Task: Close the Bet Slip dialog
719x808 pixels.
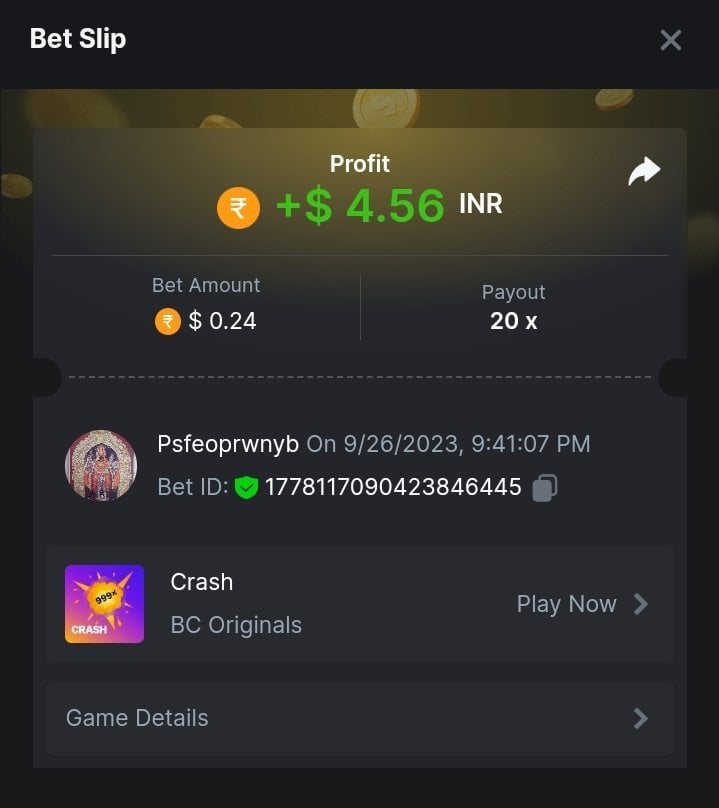Action: click(x=670, y=40)
